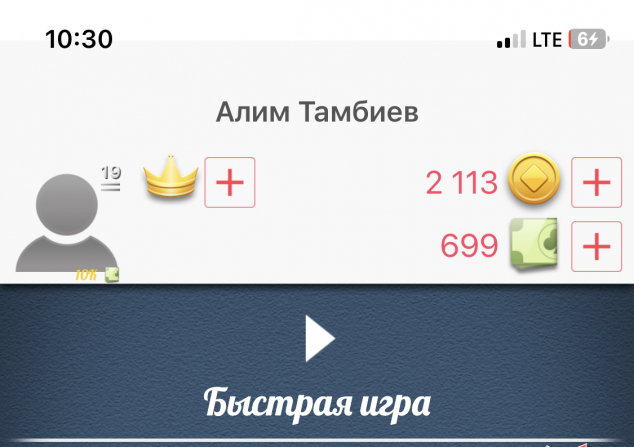Add more gold coins with plus button
The height and width of the screenshot is (447, 634).
click(x=596, y=183)
